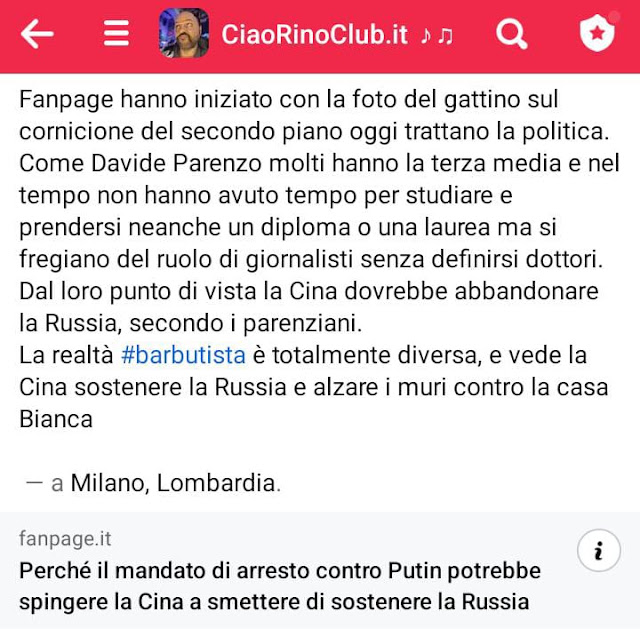The image size is (640, 629).
Task: Open CiaoRinoClub.it profile avatar
Action: pos(184,34)
